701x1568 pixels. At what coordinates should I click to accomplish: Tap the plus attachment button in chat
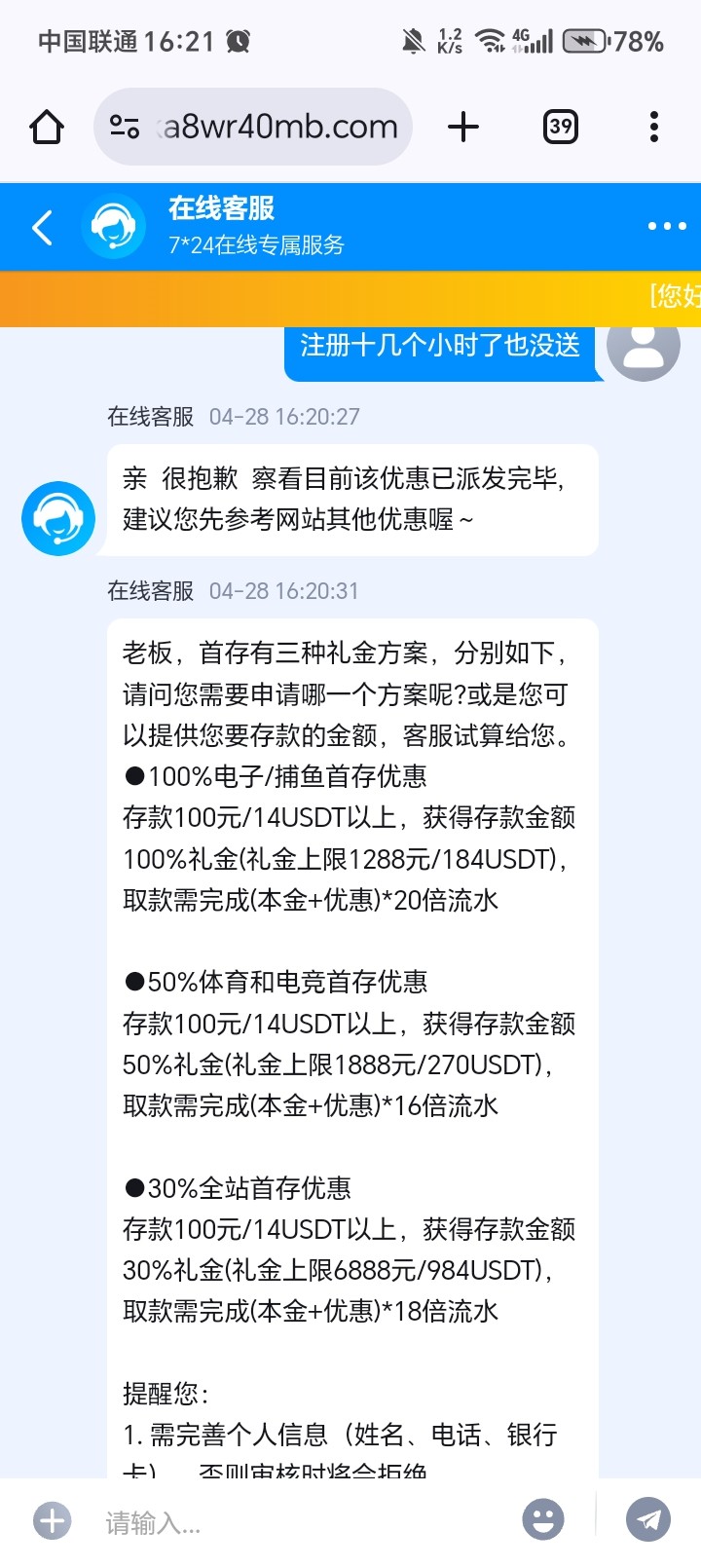pyautogui.click(x=52, y=1521)
